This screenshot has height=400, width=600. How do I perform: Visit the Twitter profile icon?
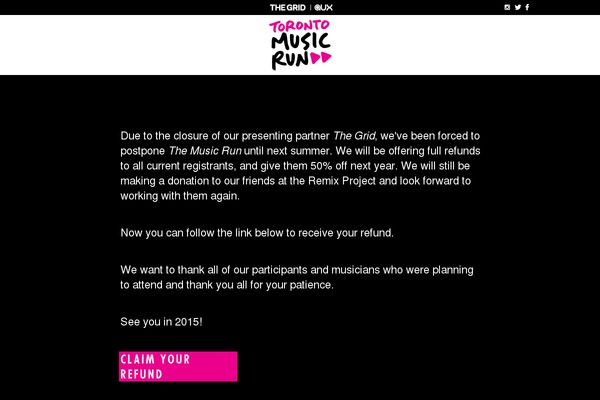coord(517,7)
